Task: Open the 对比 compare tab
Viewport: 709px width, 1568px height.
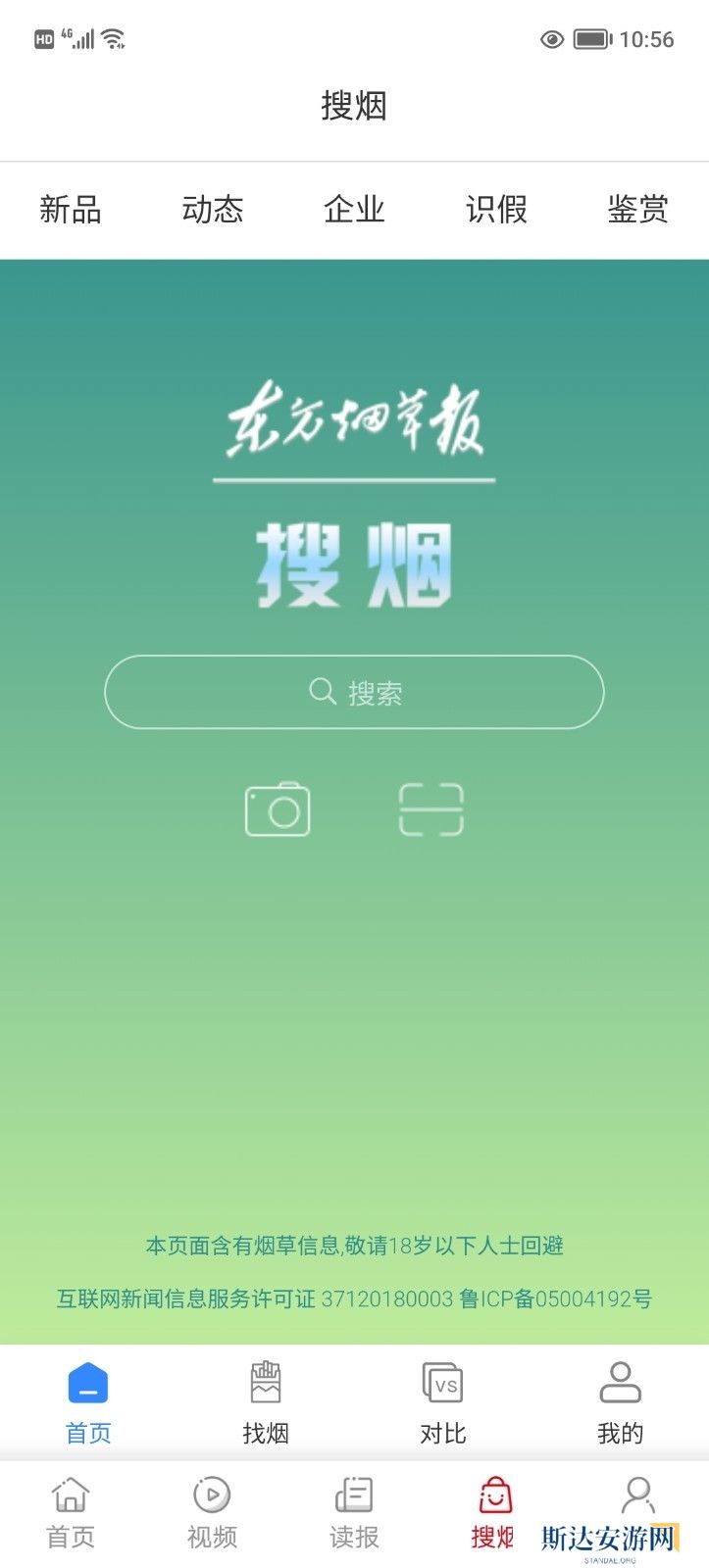Action: point(442,1403)
